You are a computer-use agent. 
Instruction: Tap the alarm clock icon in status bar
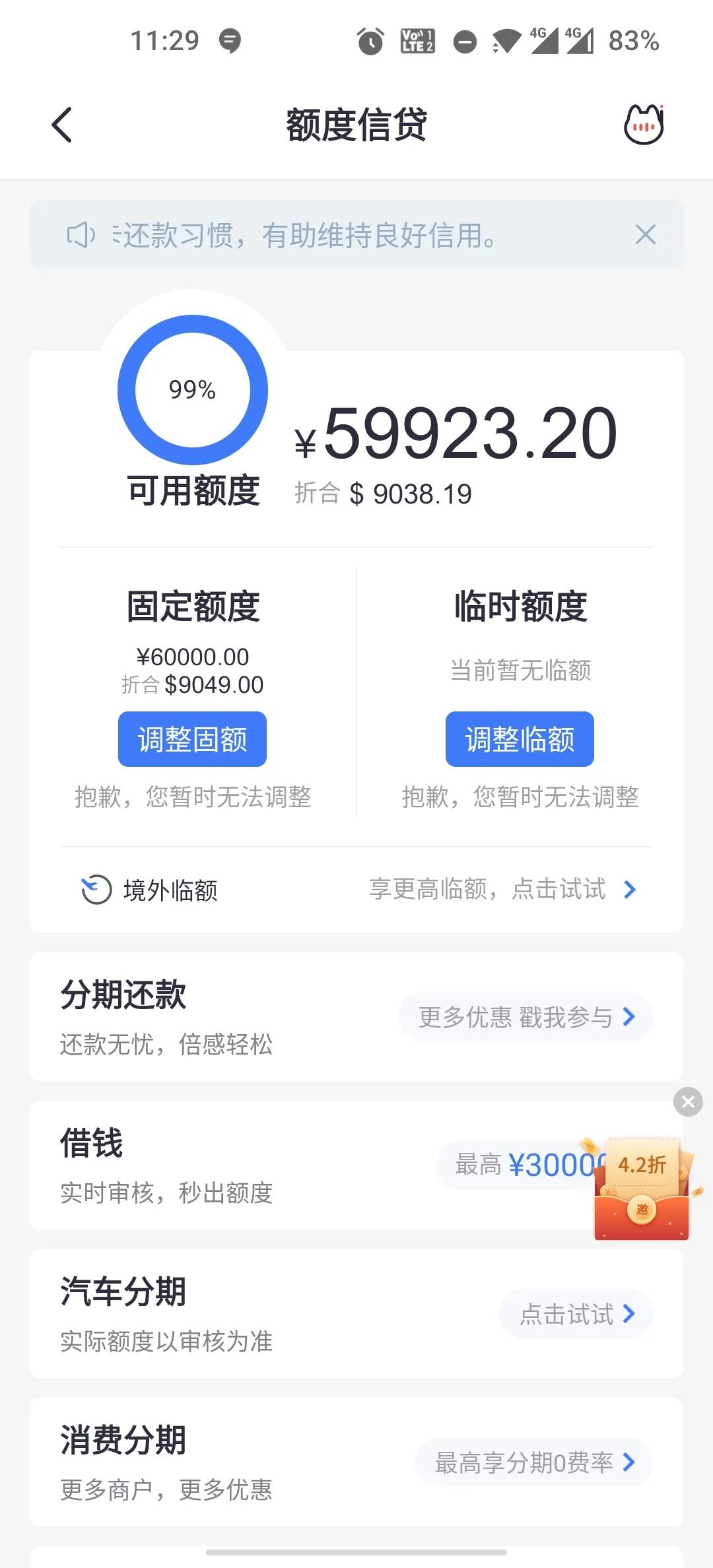point(370,42)
